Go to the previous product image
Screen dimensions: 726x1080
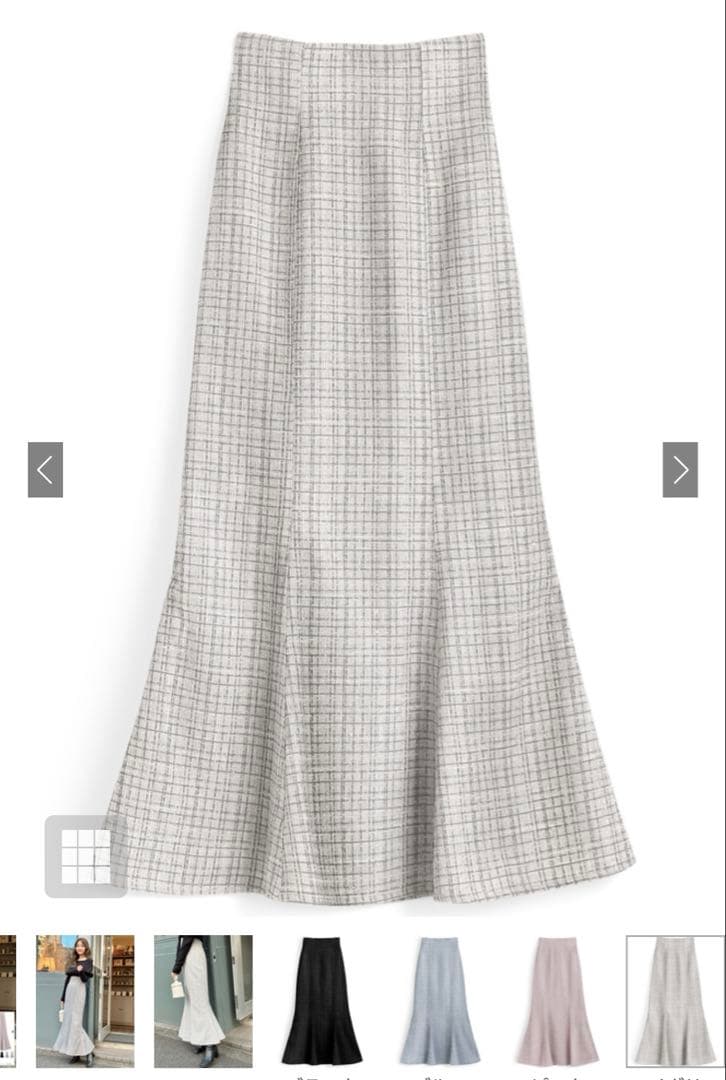coord(45,470)
